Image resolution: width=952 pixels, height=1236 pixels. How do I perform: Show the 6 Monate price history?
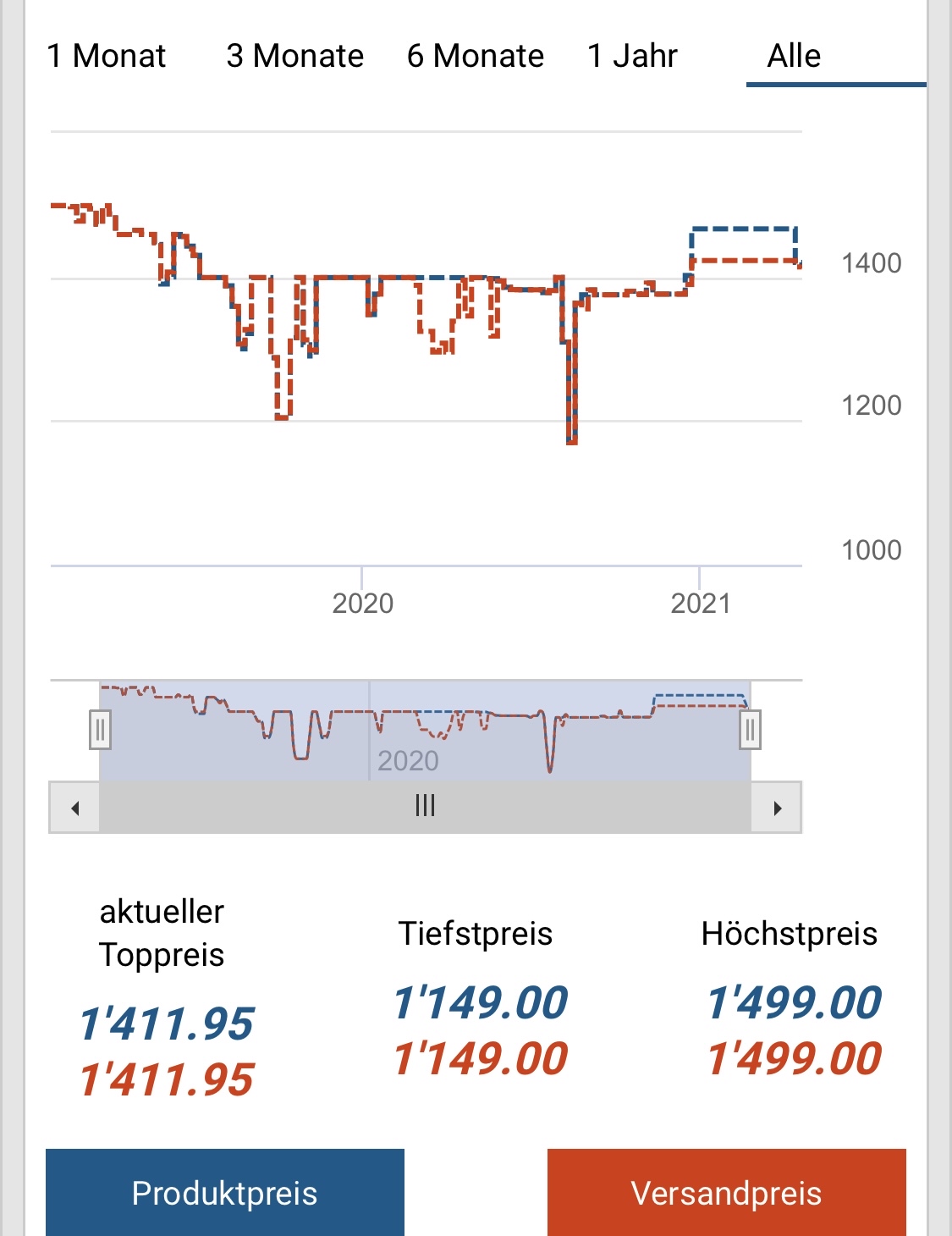tap(475, 56)
